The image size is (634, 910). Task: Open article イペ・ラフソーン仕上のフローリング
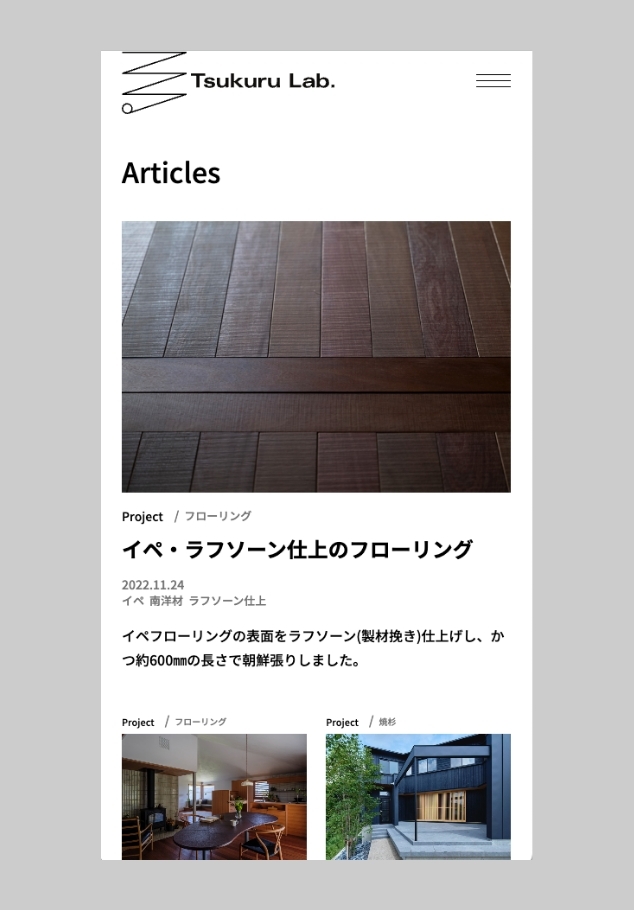point(297,549)
